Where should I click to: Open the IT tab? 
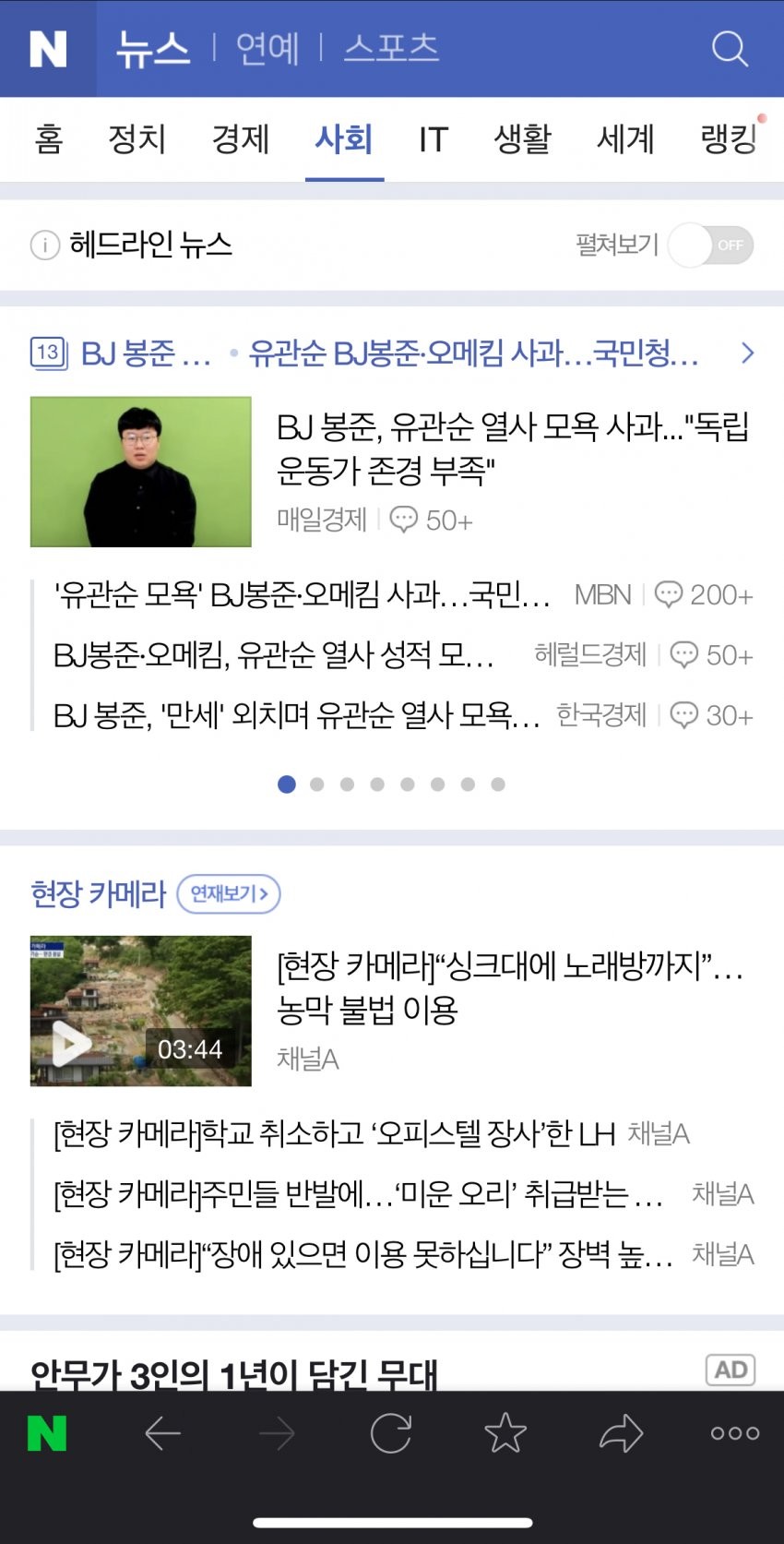(433, 139)
